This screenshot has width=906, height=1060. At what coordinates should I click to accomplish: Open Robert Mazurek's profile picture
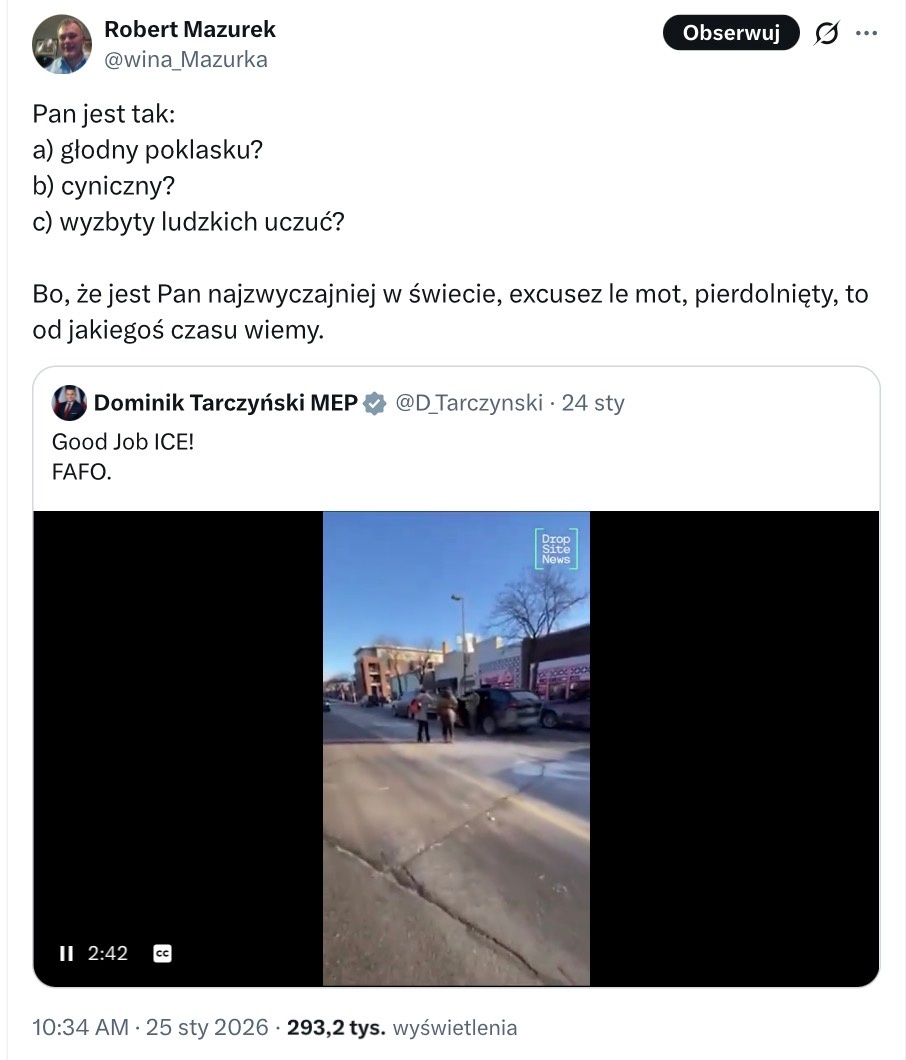62,45
